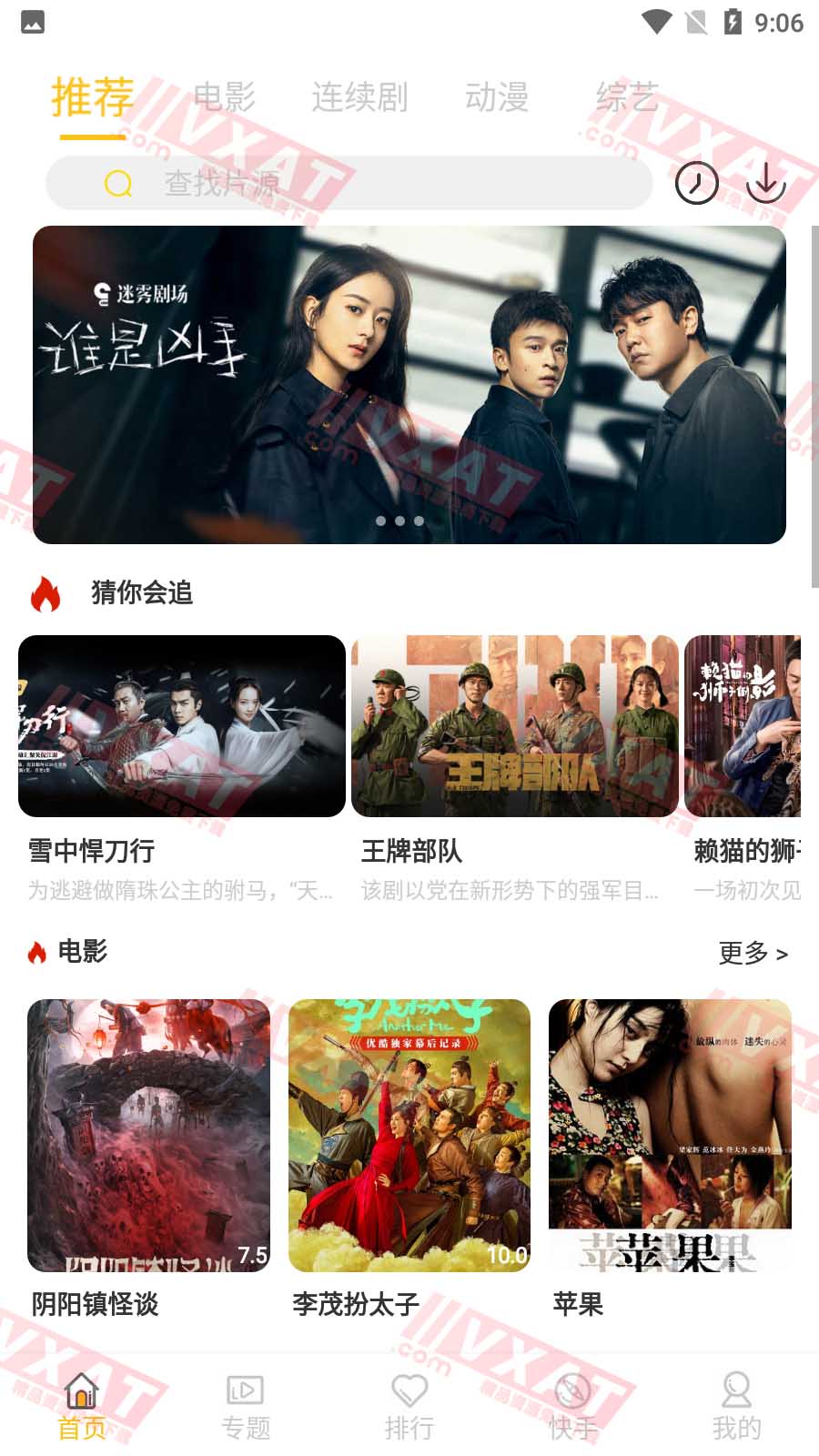Tap the 查找片源 search box
The width and height of the screenshot is (819, 1456).
pyautogui.click(x=349, y=183)
